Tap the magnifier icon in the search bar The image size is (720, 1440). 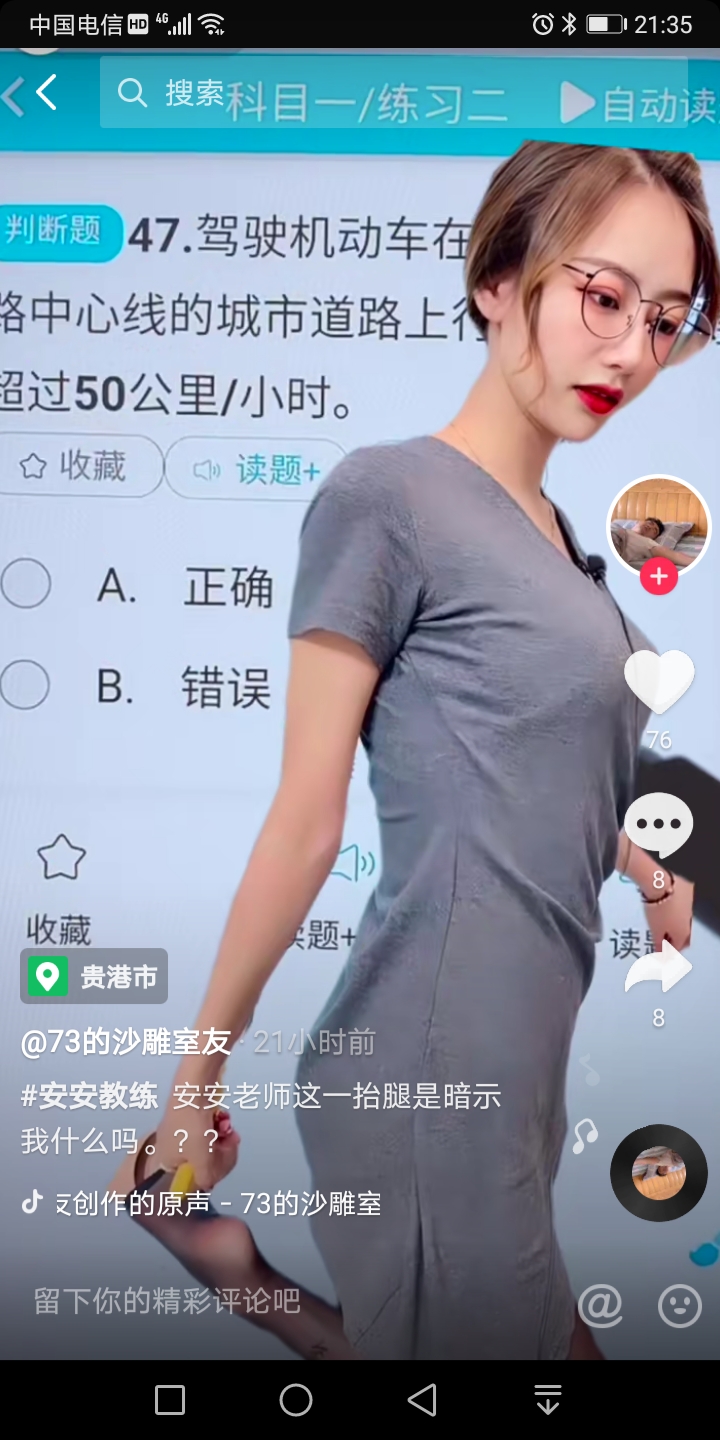(x=133, y=92)
